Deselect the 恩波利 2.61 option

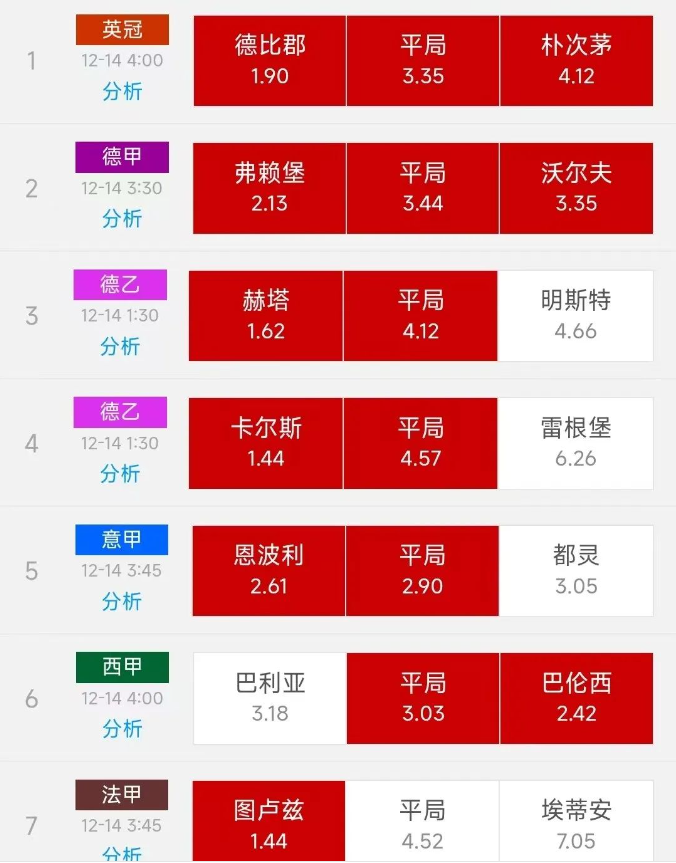(269, 570)
